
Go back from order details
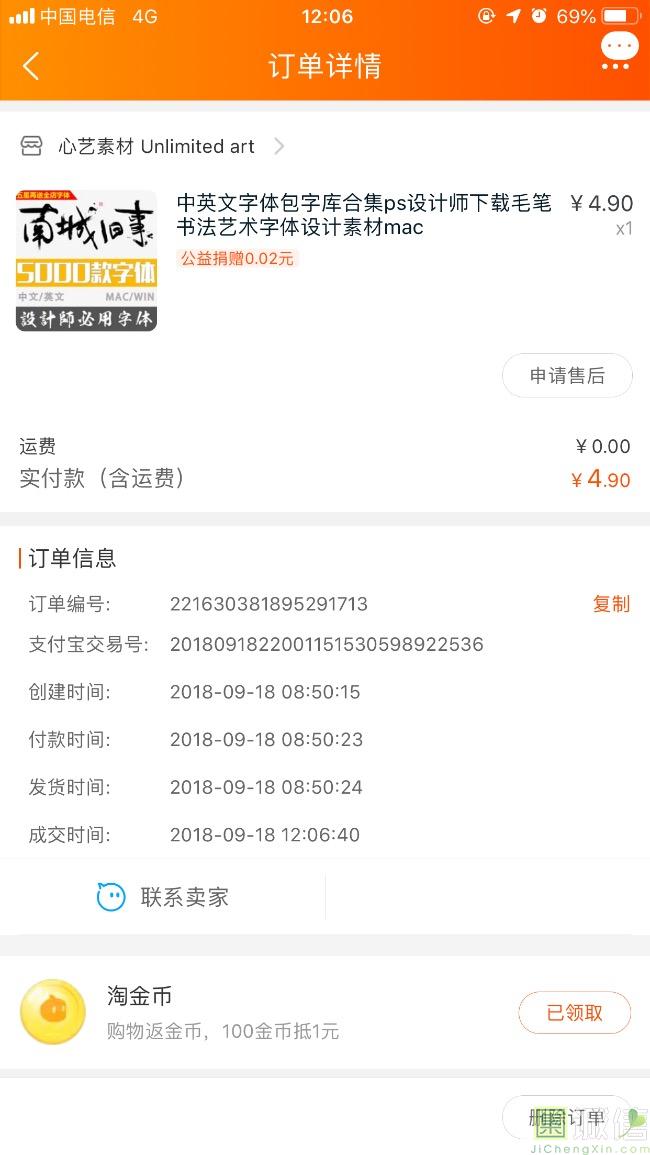(x=31, y=66)
